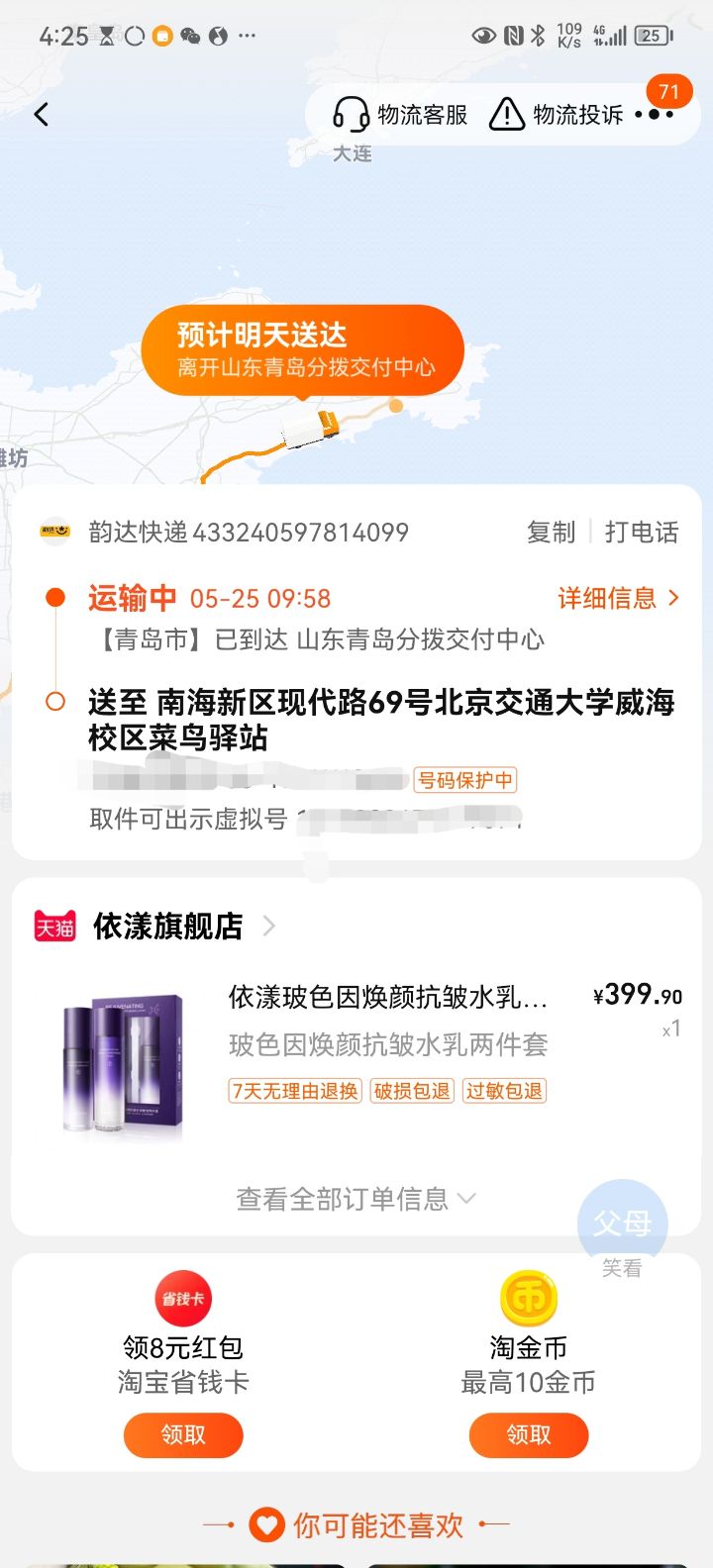Go back using the top-left arrow
Viewport: 713px width, 1568px height.
[x=41, y=115]
